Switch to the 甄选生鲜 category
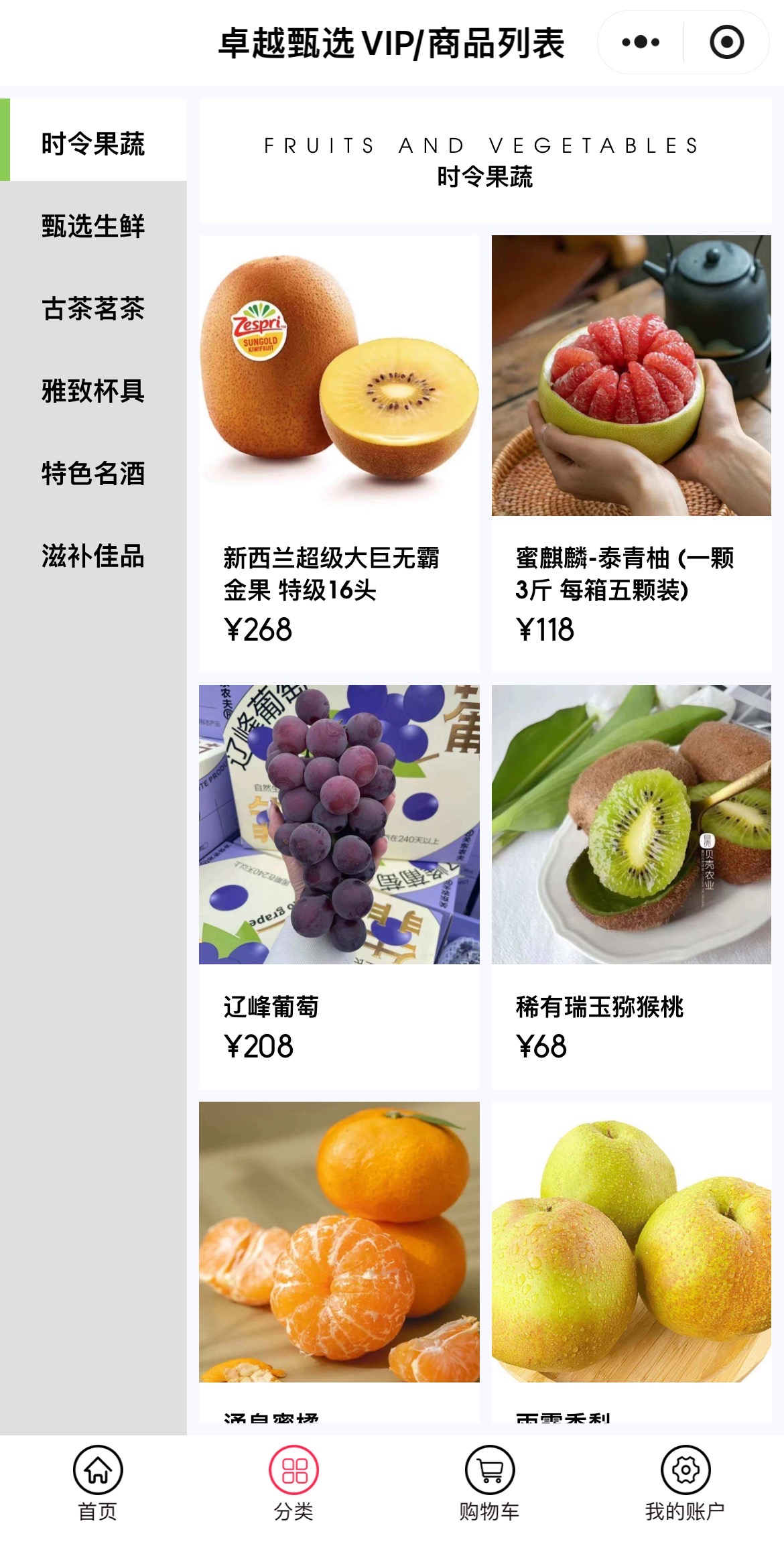 [93, 226]
